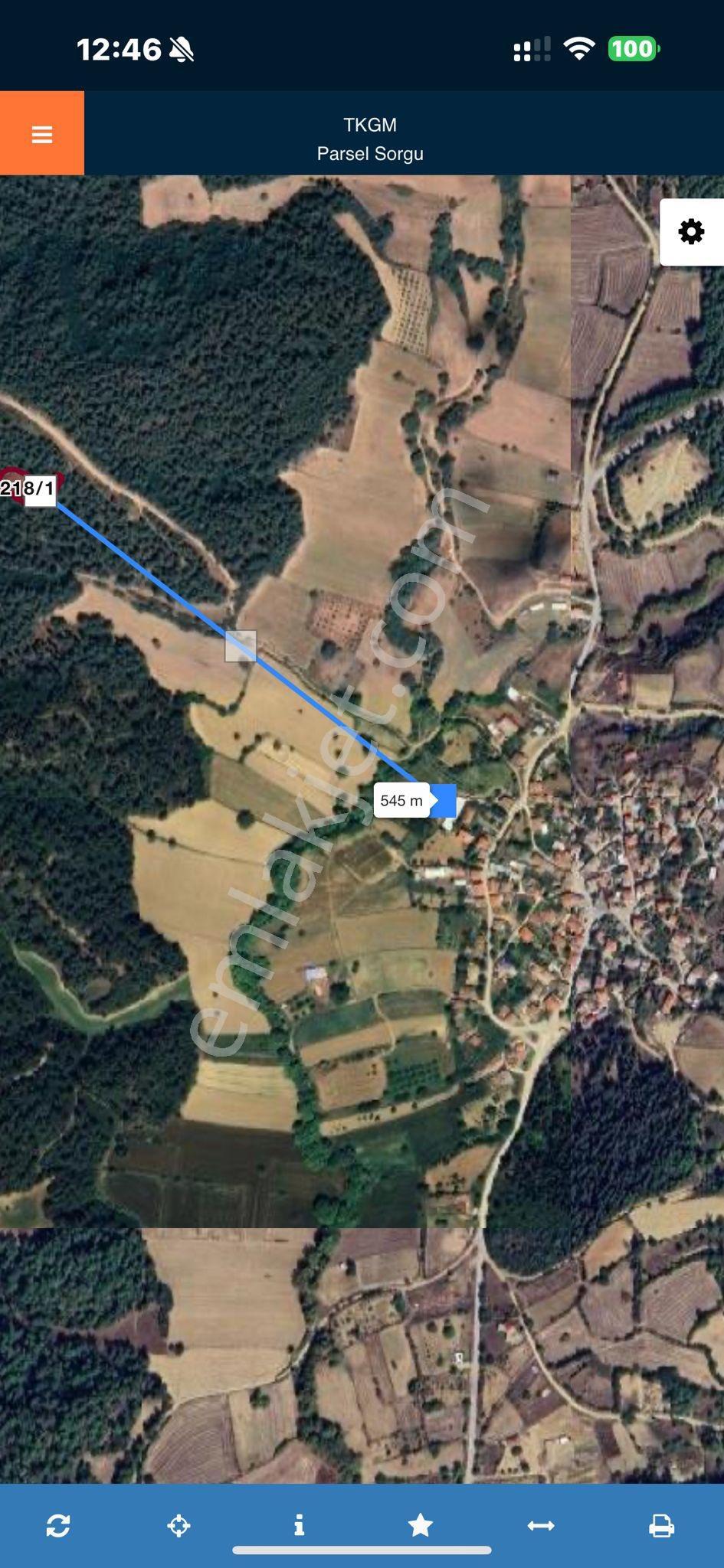
Task: Open the hamburger menu
Action: pyautogui.click(x=42, y=134)
